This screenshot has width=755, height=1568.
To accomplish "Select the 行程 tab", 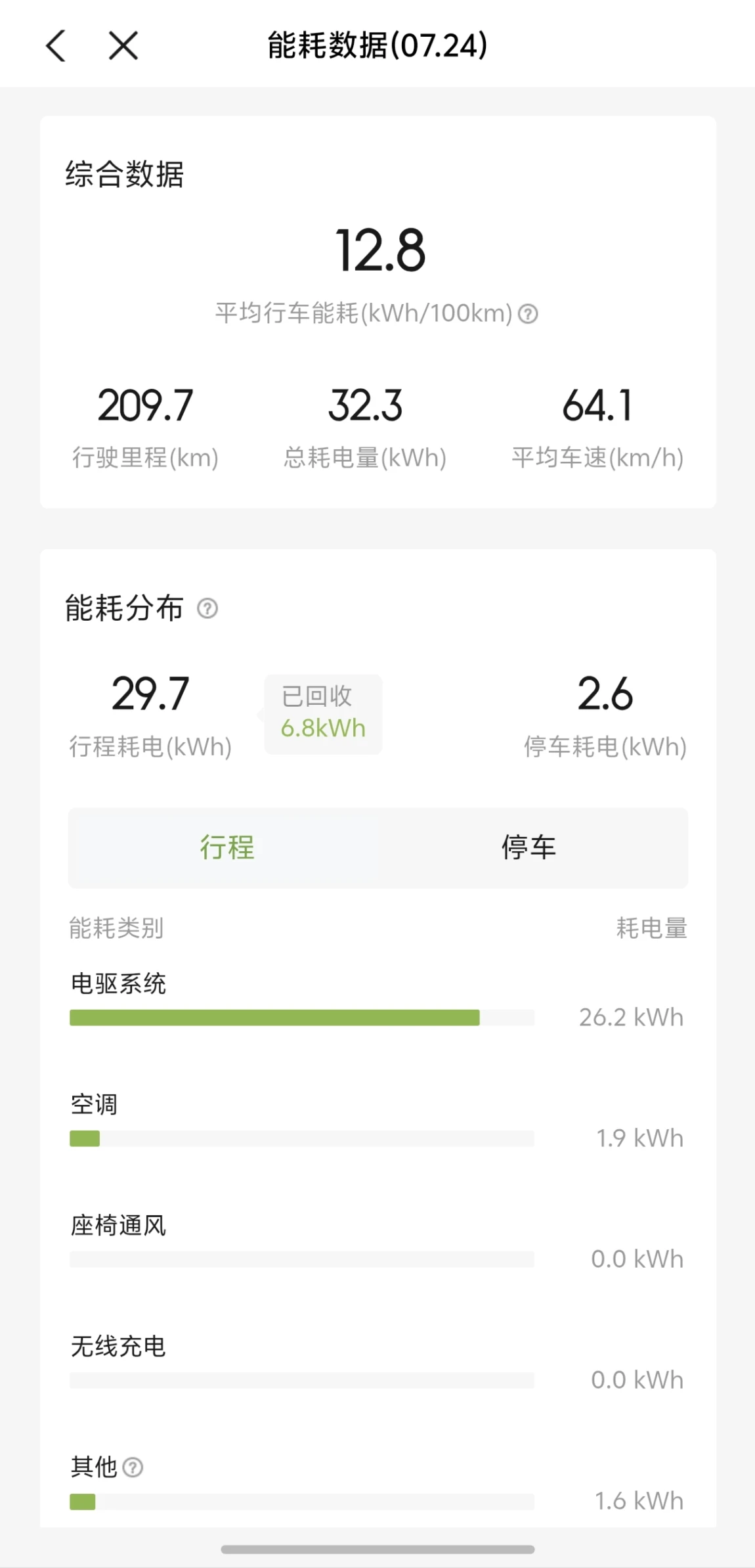I will [227, 847].
